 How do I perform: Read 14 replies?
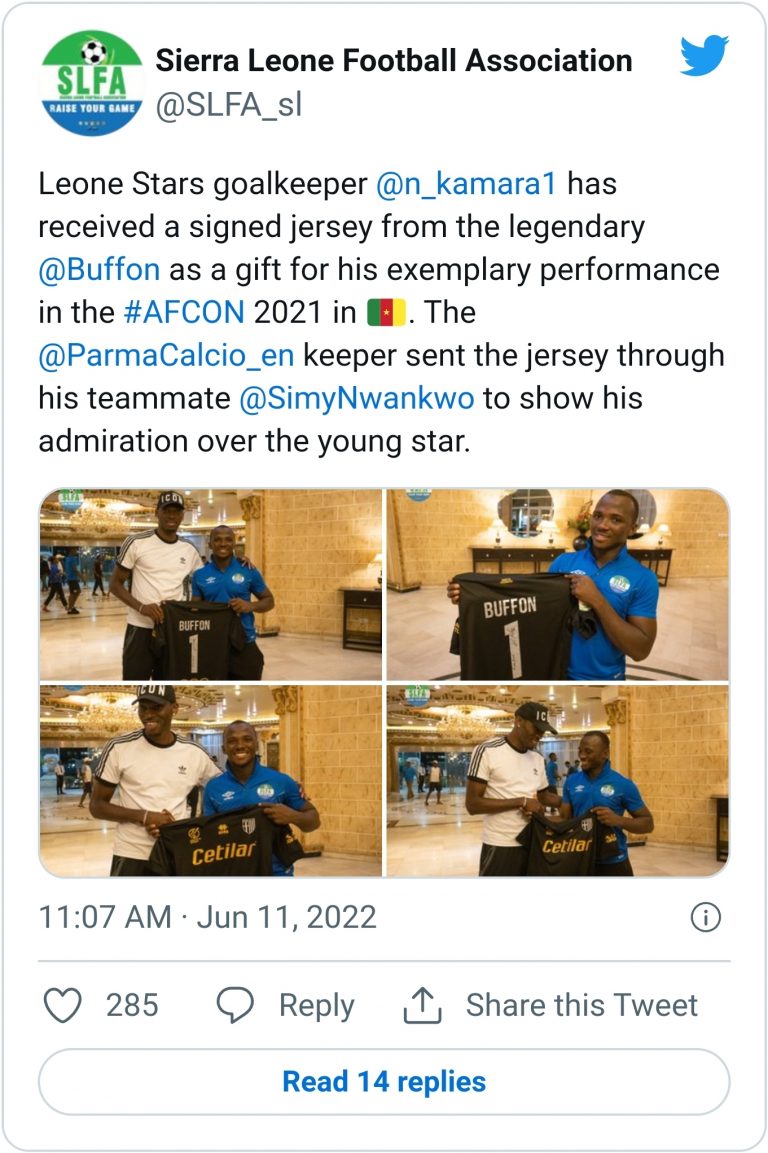point(384,1081)
